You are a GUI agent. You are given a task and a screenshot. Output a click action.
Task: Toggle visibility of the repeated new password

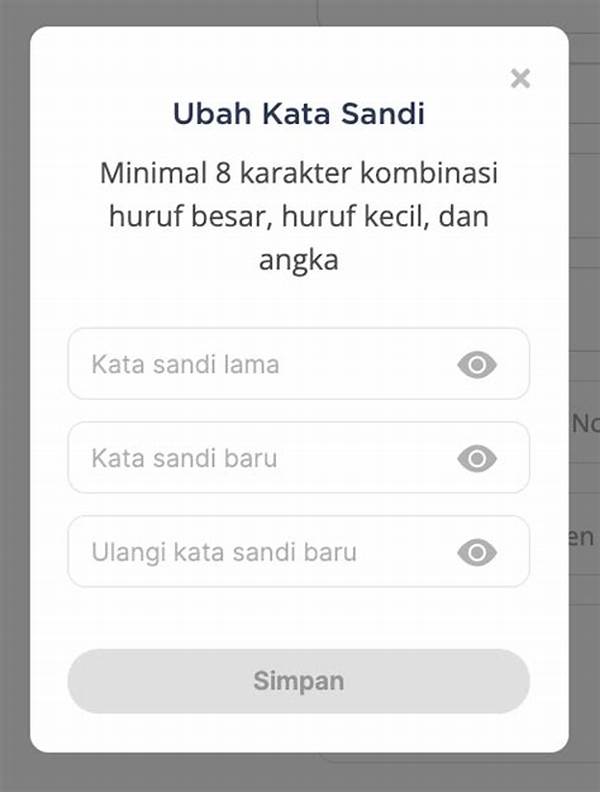[477, 552]
